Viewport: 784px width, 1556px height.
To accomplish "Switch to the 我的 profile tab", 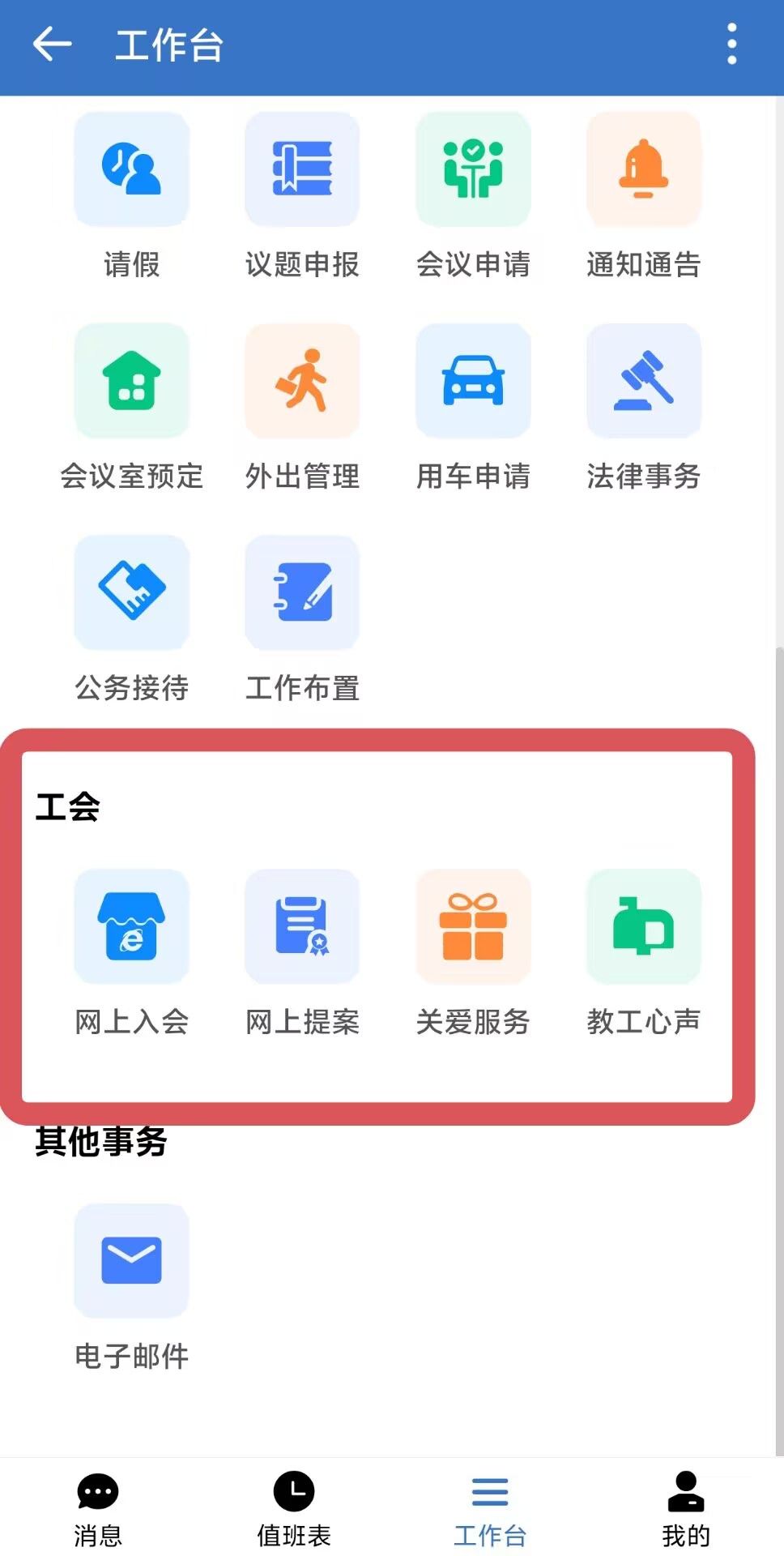I will click(686, 1509).
